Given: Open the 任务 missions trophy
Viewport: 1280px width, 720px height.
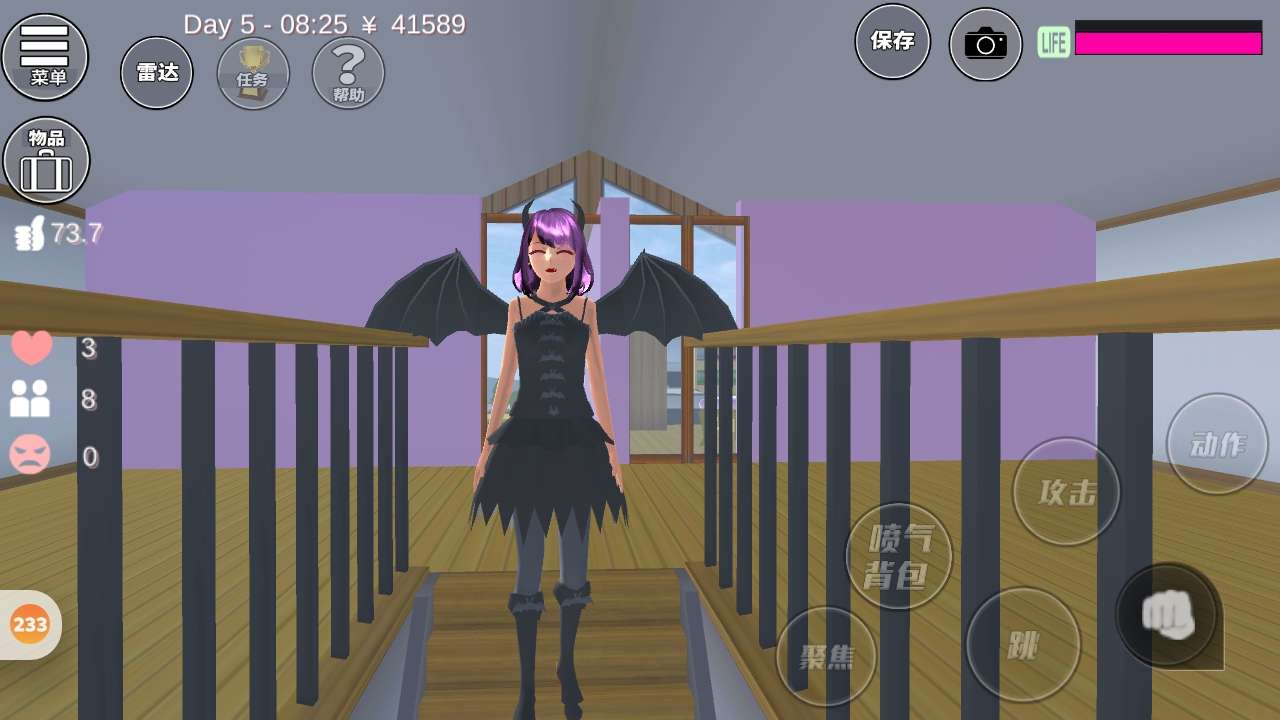Looking at the screenshot, I should tap(253, 73).
